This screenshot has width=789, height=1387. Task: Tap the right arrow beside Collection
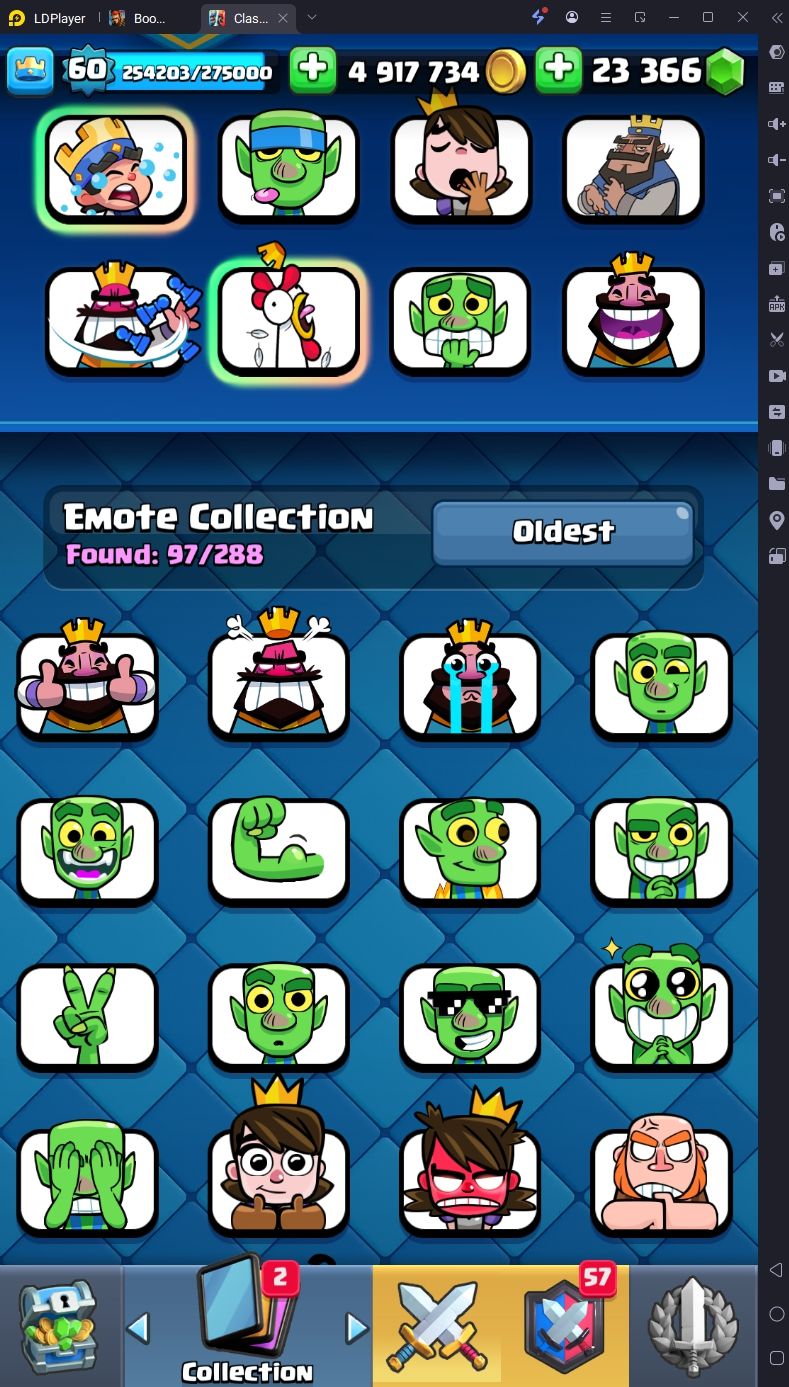coord(356,1328)
